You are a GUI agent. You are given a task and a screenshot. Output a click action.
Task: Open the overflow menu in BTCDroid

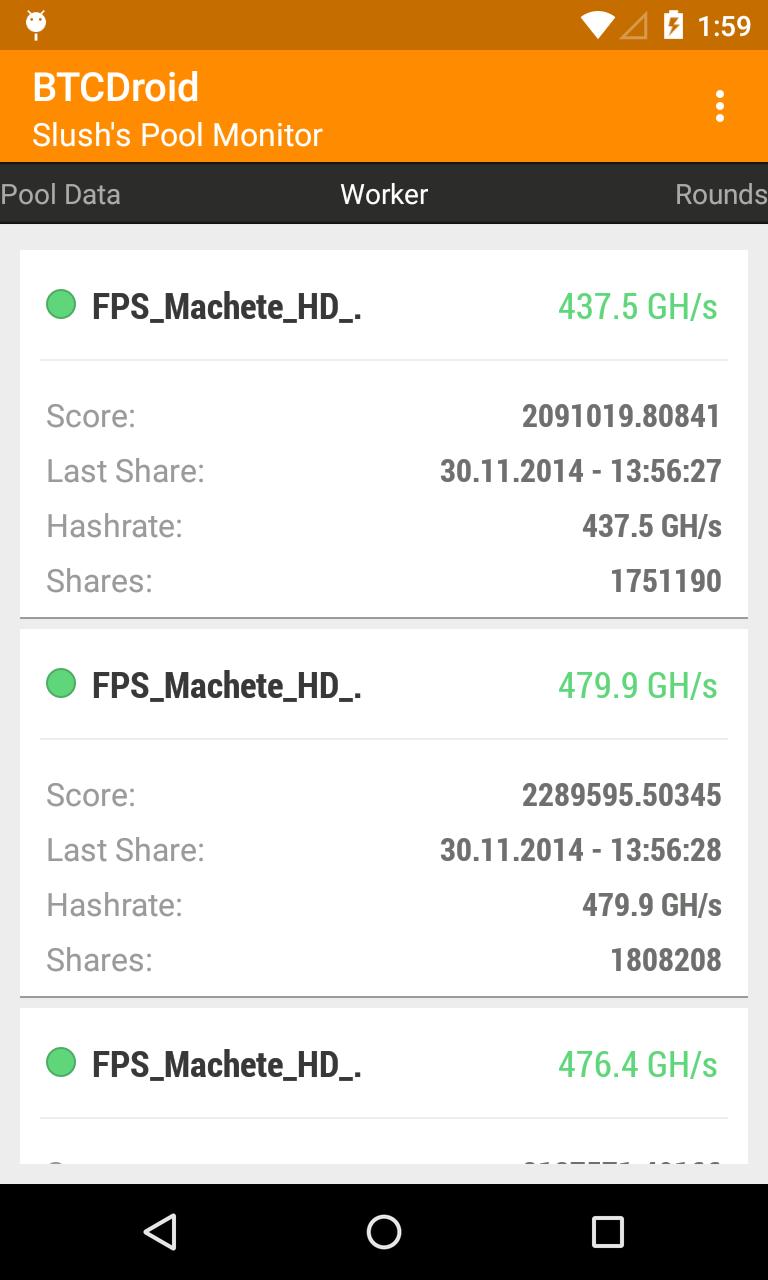719,105
